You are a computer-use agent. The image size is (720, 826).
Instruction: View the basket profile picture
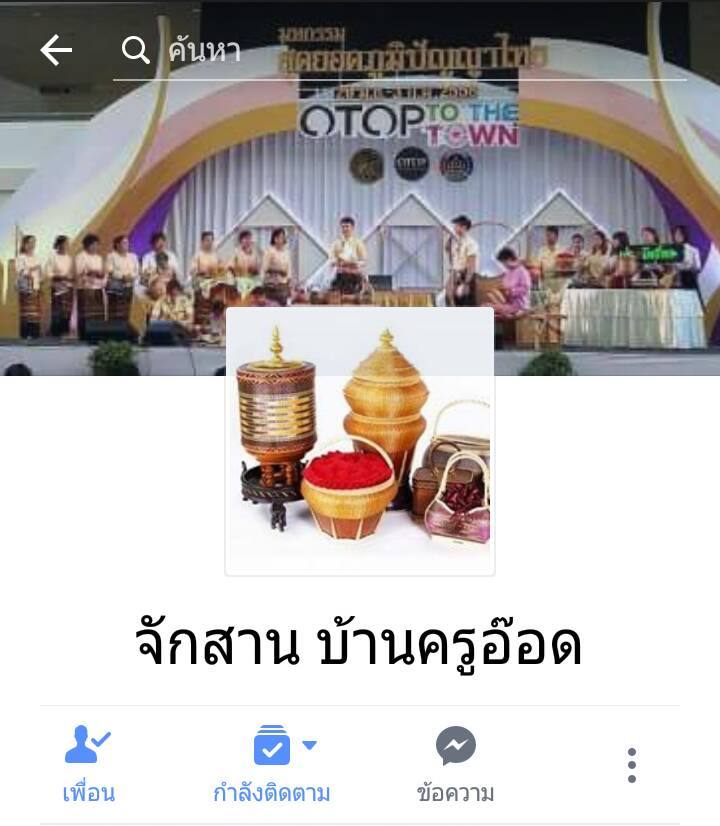tap(360, 441)
